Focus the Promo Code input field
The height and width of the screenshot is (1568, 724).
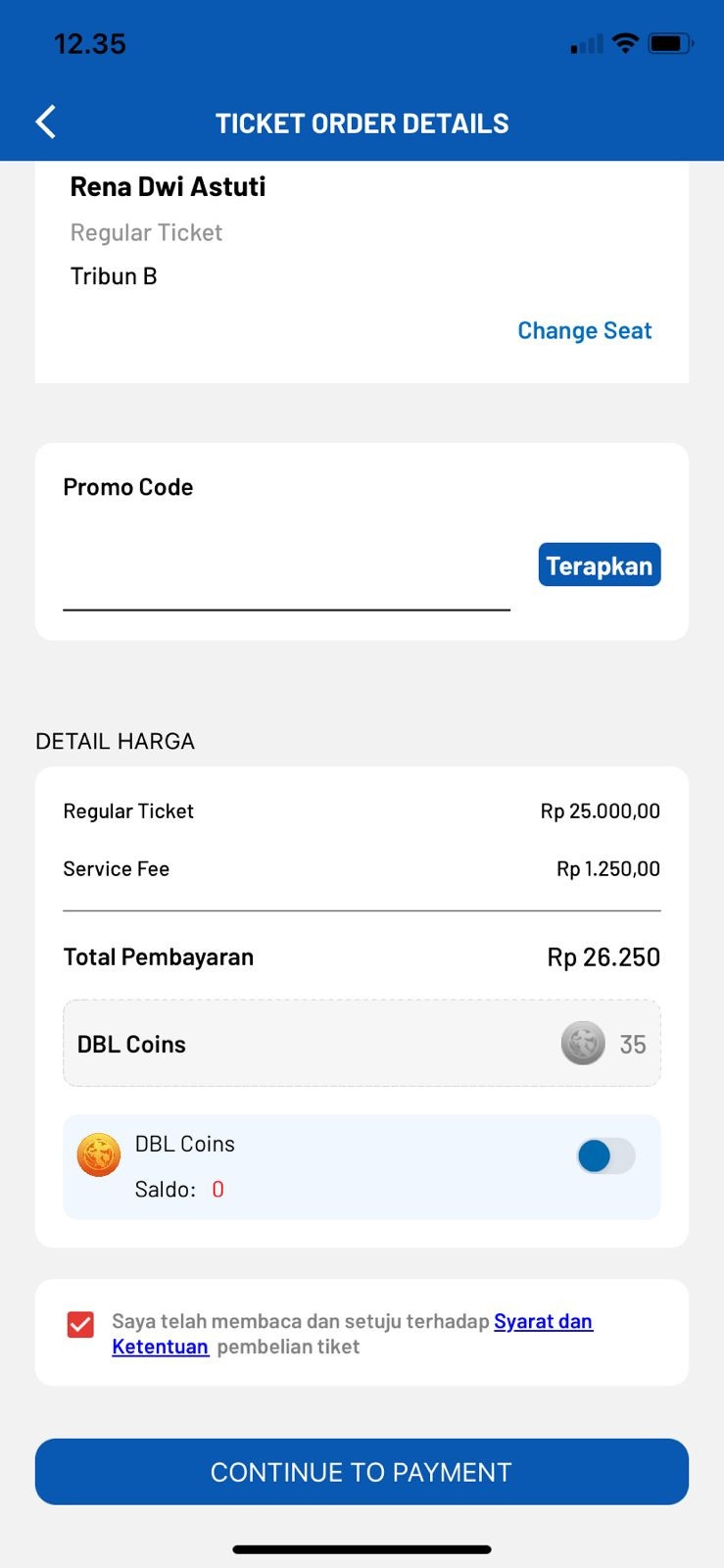[286, 580]
